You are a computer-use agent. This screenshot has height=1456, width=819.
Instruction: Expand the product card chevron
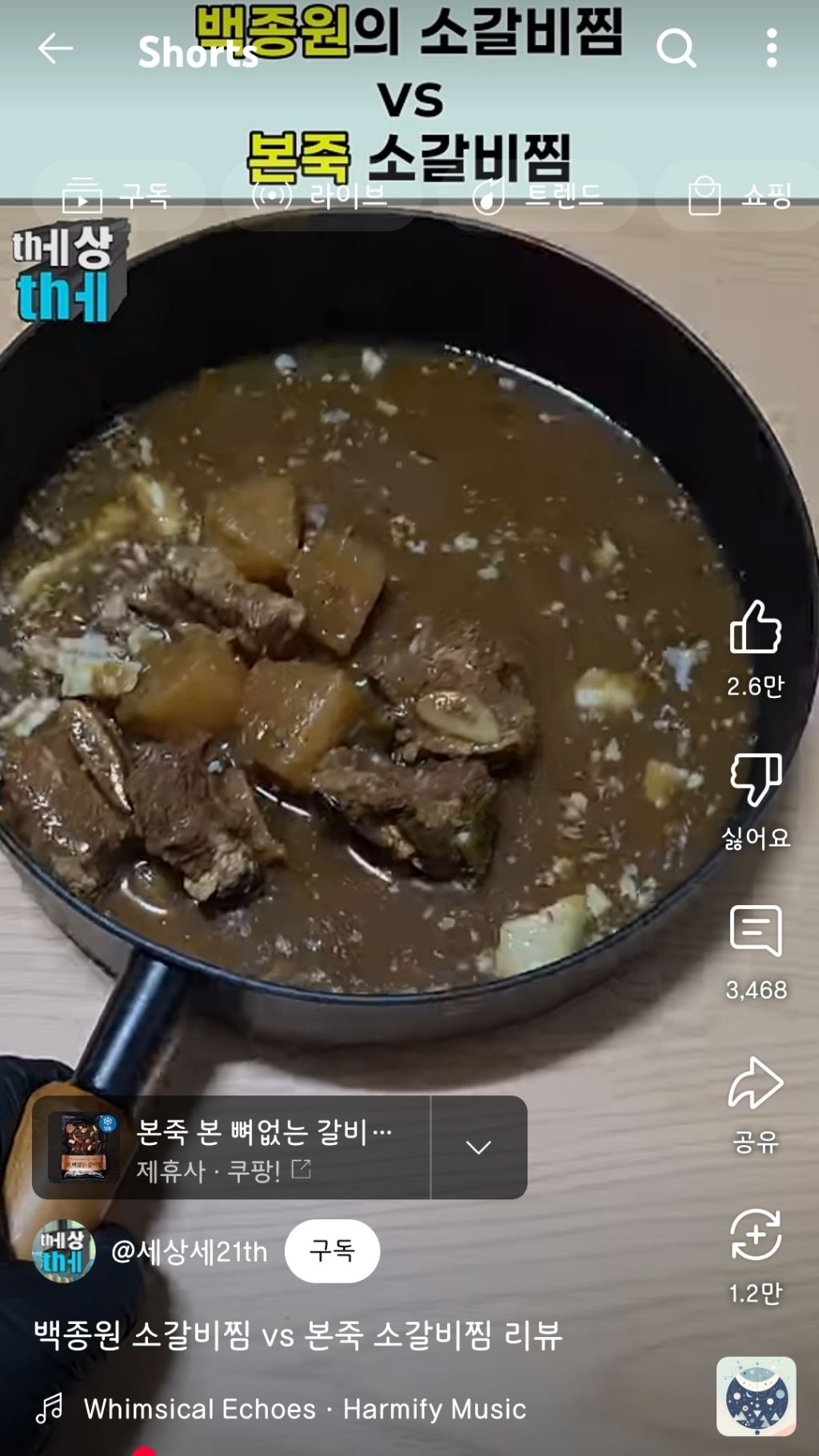tap(478, 1147)
